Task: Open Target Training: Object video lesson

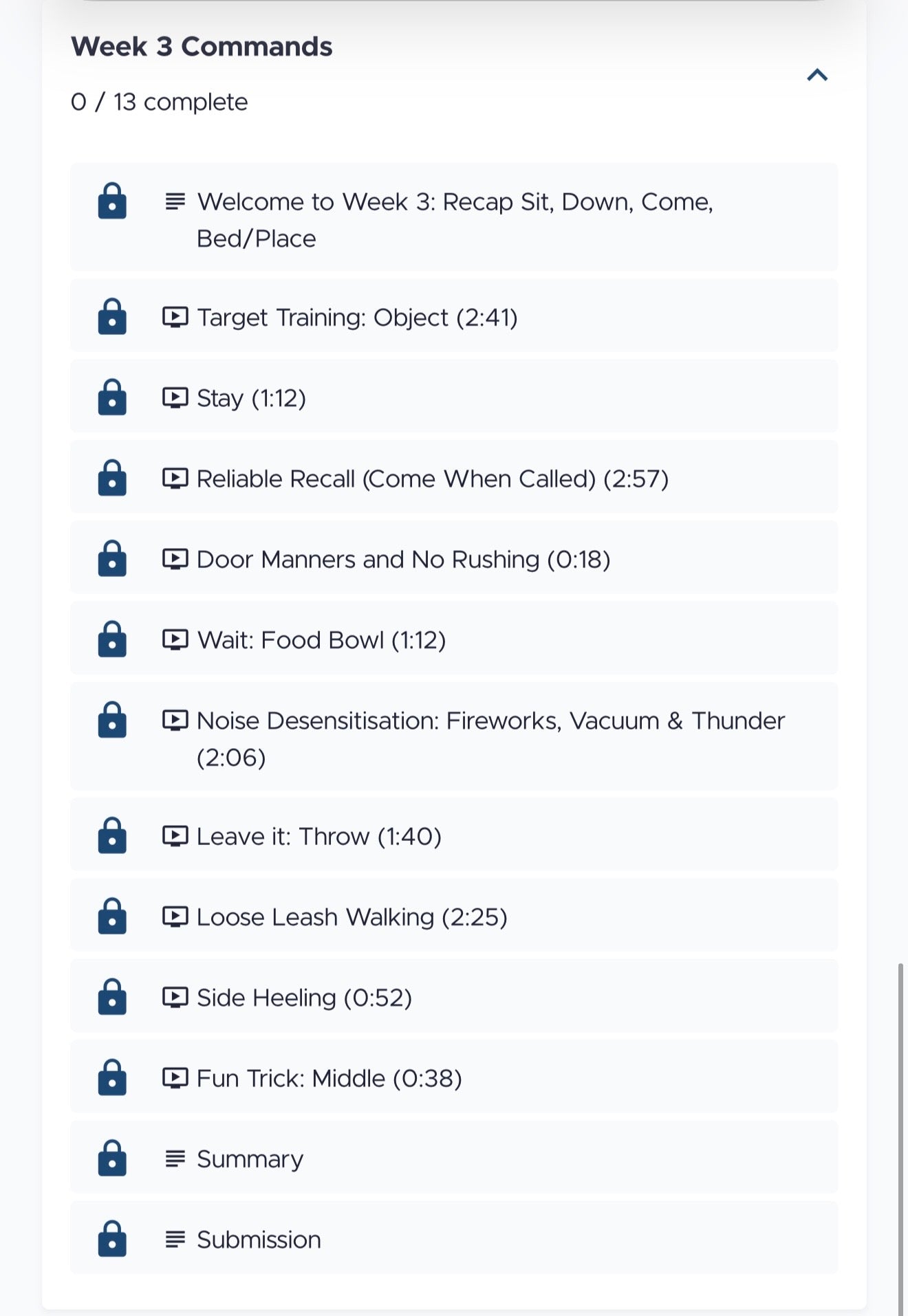Action: pos(454,316)
